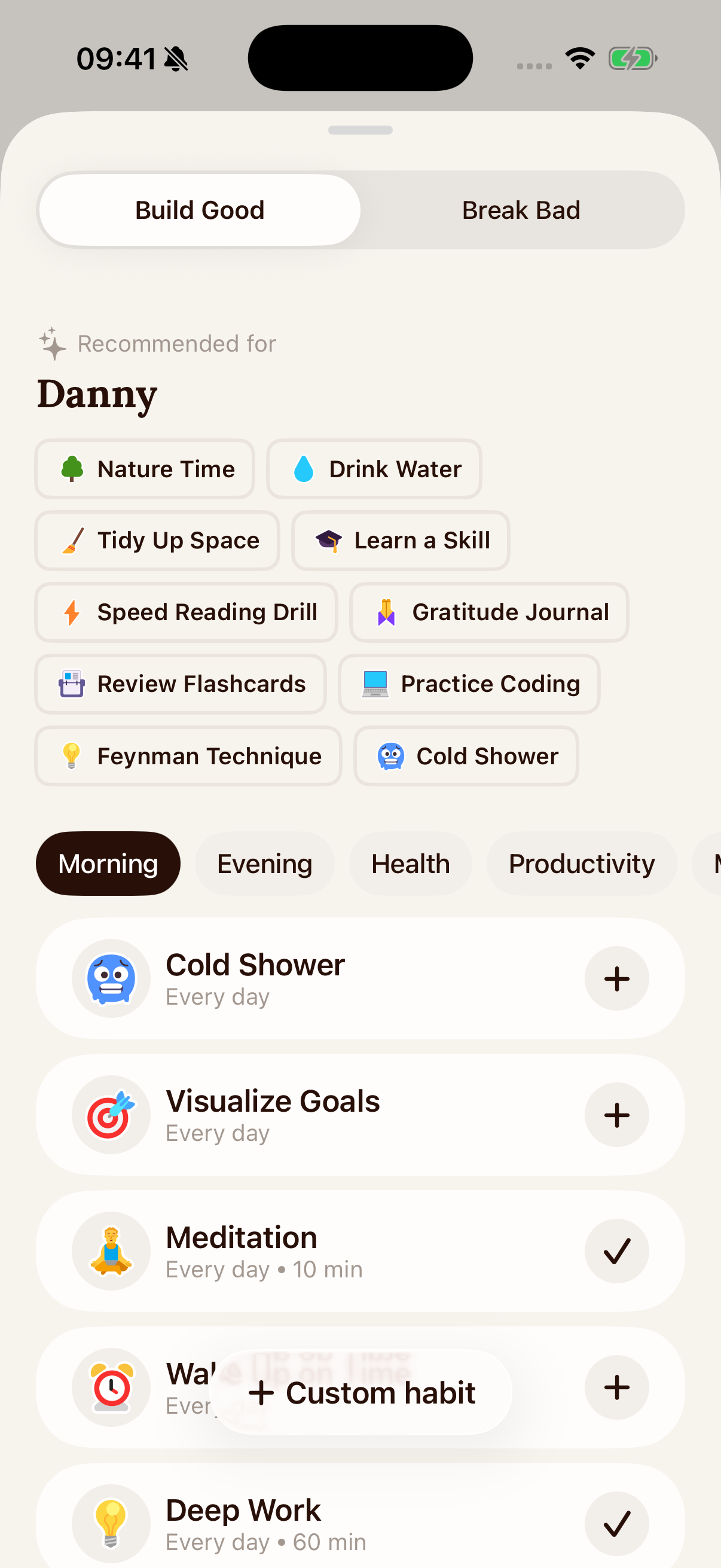This screenshot has width=721, height=1568.
Task: Choose the Feynman Technique chip
Action: [188, 756]
